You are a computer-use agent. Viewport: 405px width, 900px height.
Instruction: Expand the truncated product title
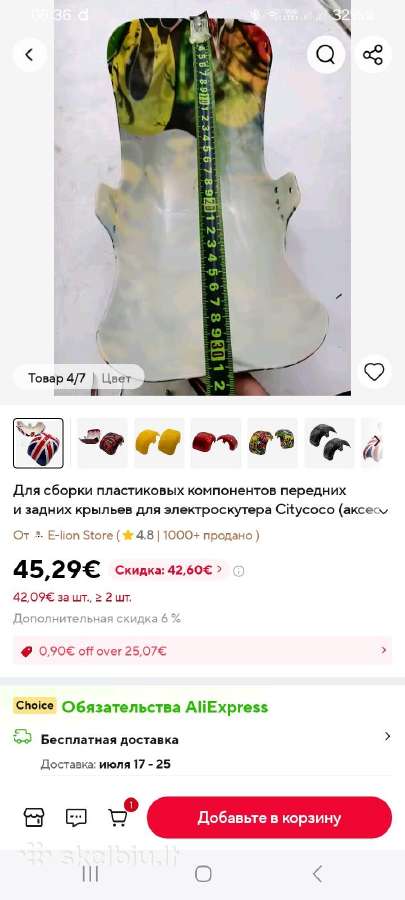pyautogui.click(x=384, y=510)
